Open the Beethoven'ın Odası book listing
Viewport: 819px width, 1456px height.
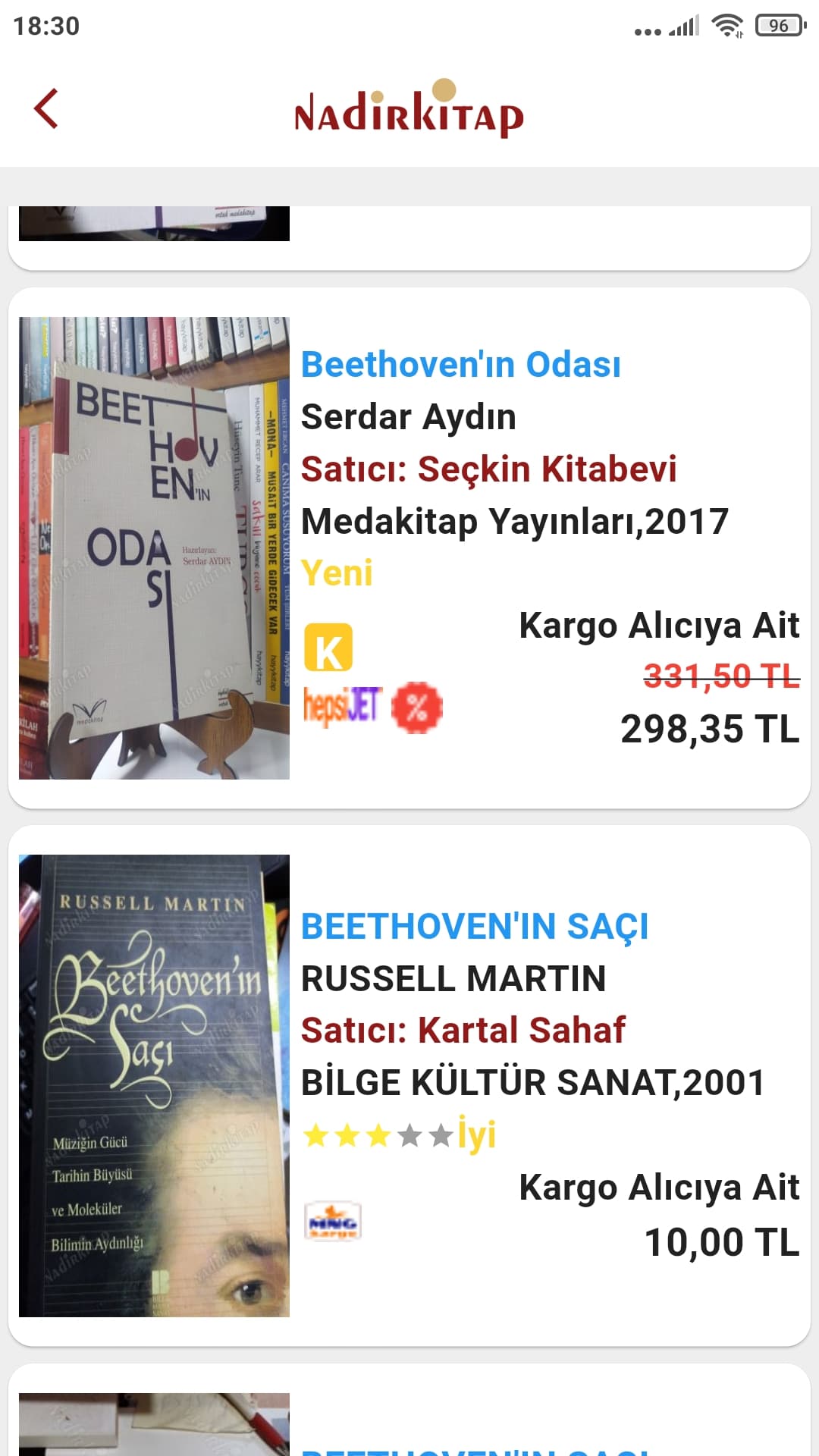point(460,365)
